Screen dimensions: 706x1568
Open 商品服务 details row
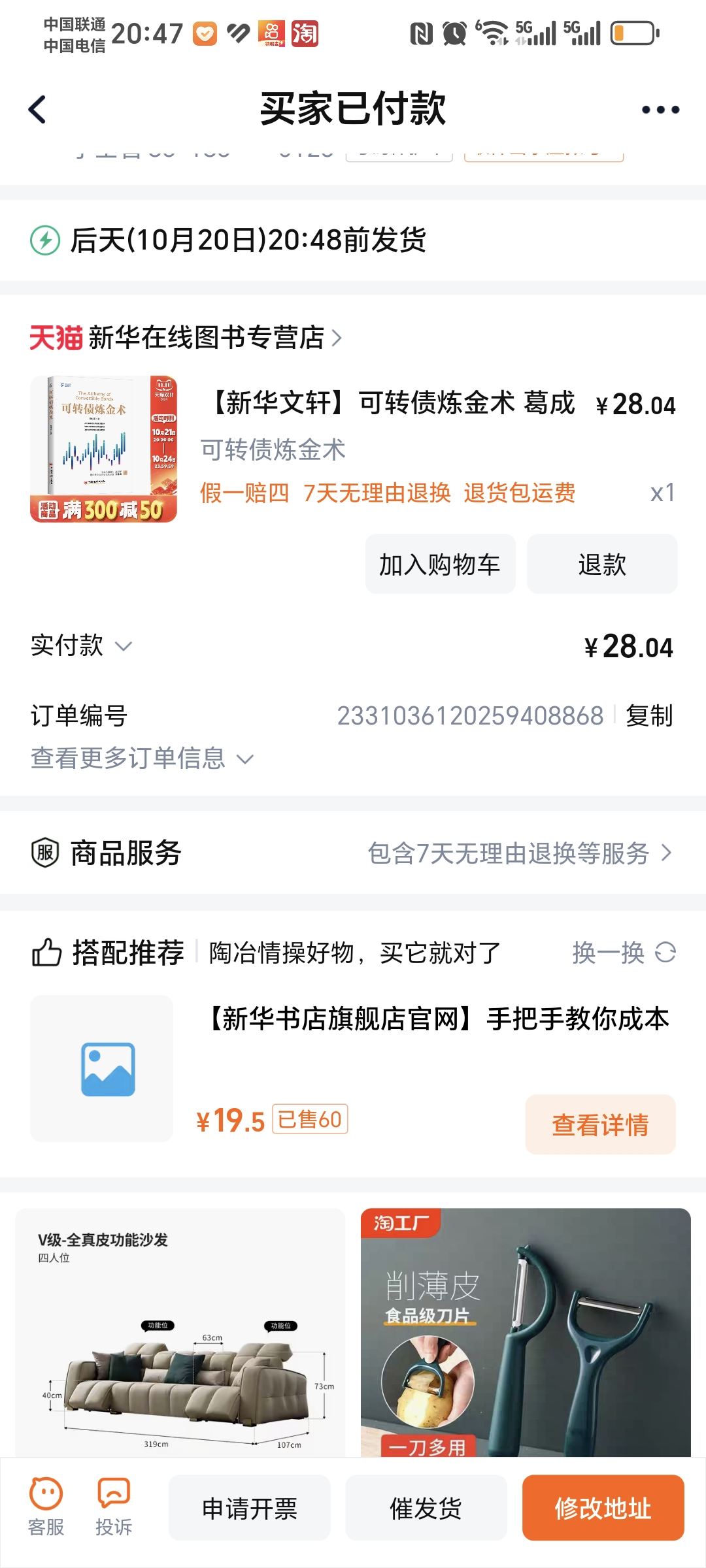353,853
